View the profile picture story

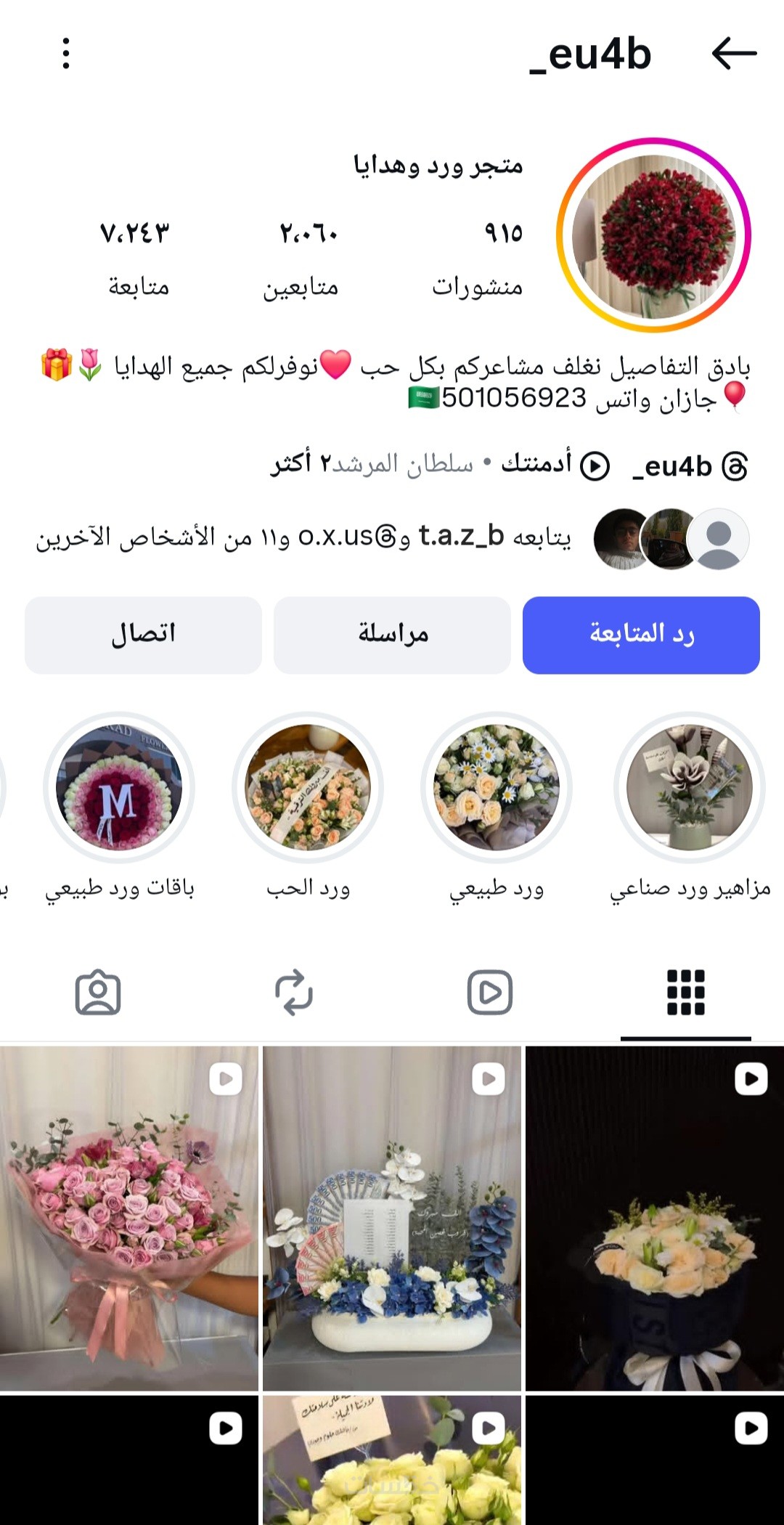coord(653,235)
